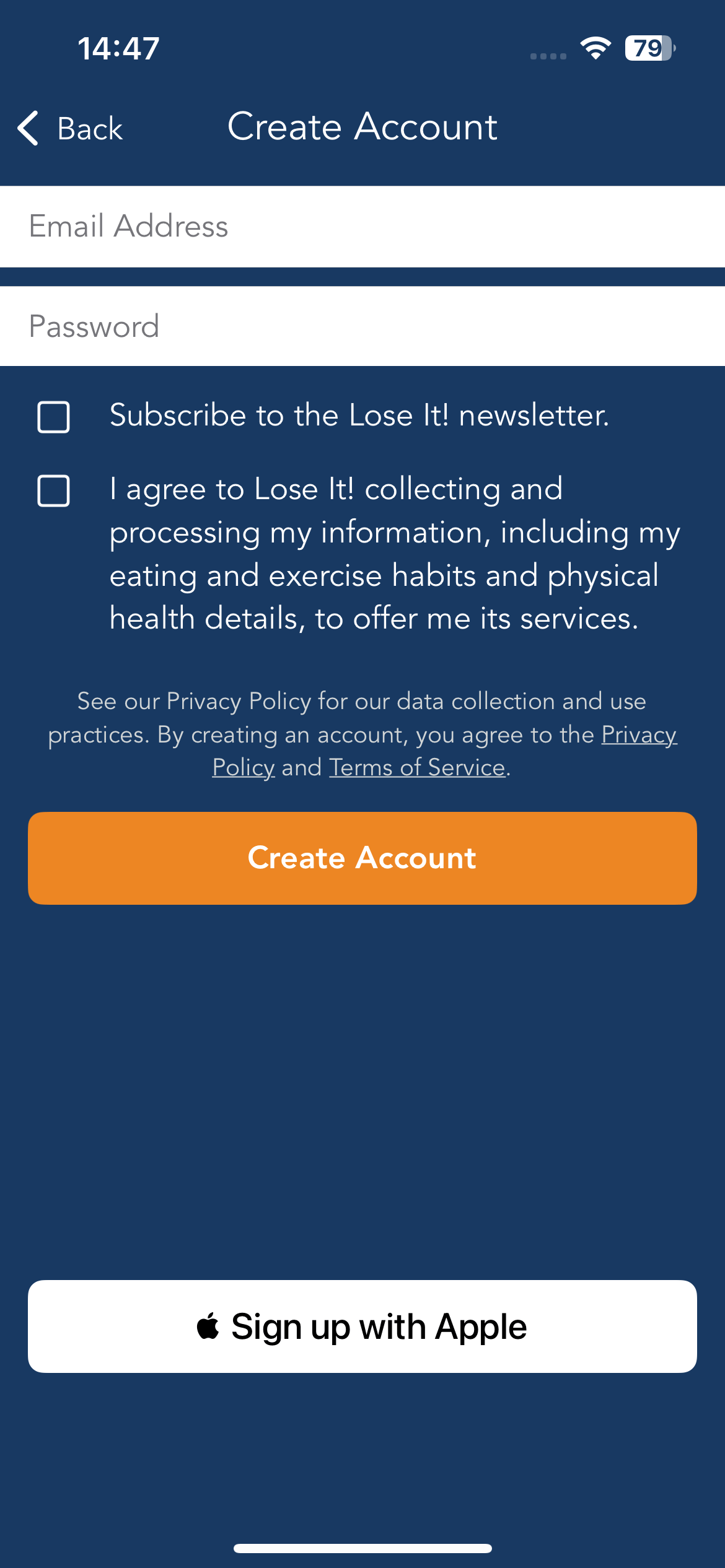Open the Privacy Policy link
Screen dimensions: 725x1568
(639, 734)
